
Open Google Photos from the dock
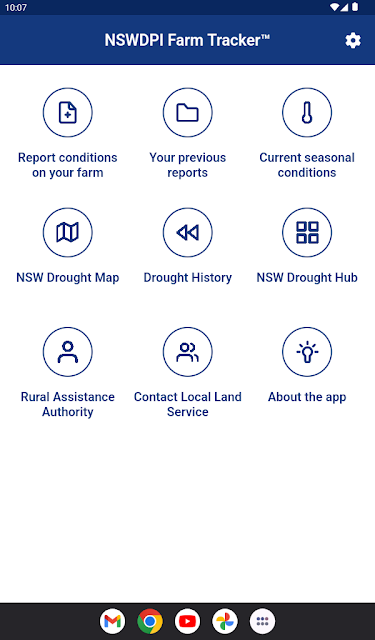225,621
